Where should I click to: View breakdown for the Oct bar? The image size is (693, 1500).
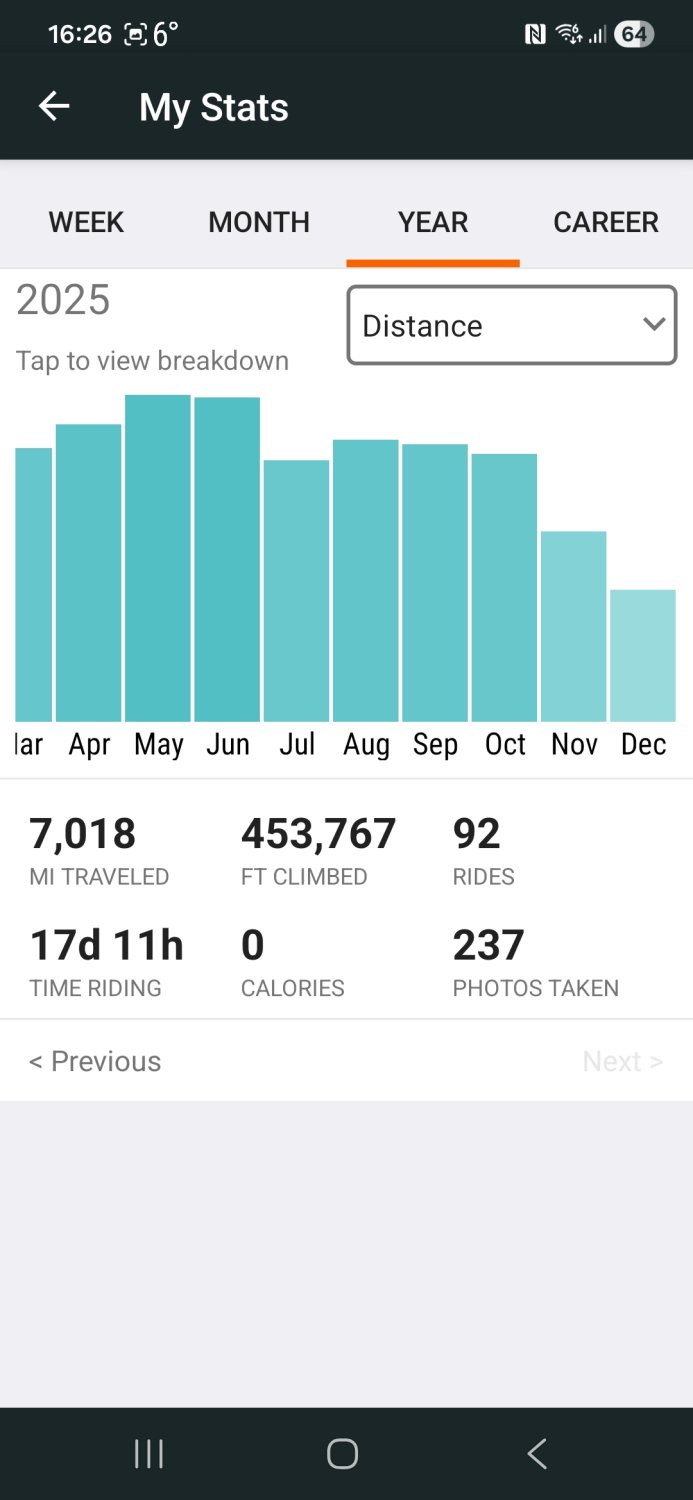(505, 588)
